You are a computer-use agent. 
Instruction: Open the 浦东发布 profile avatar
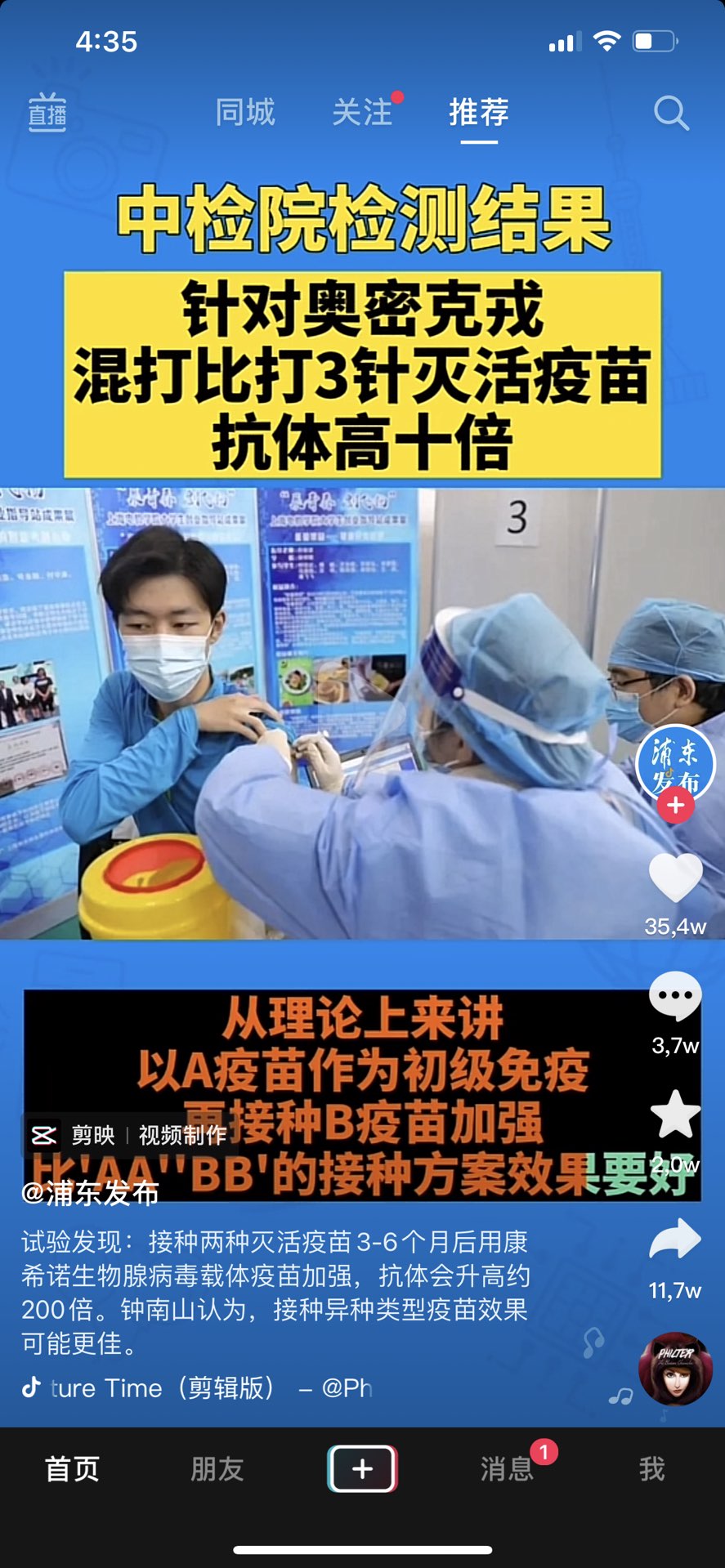(x=675, y=763)
